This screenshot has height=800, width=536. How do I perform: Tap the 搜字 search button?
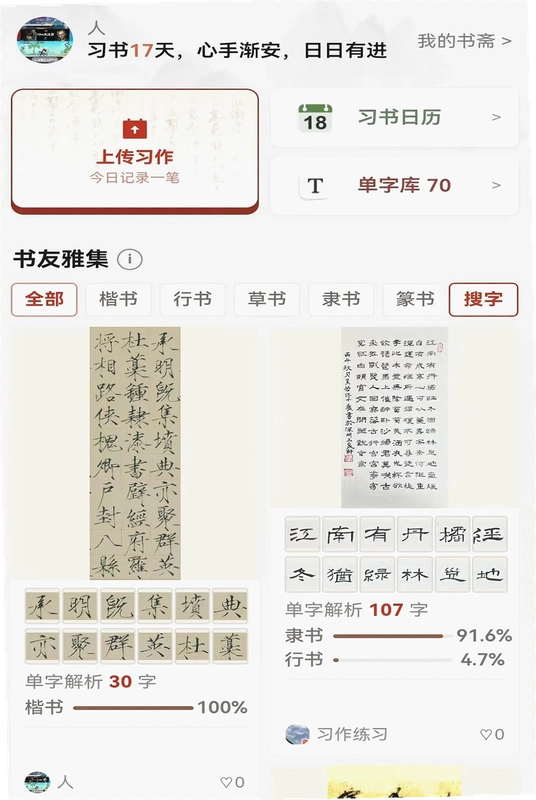[483, 299]
